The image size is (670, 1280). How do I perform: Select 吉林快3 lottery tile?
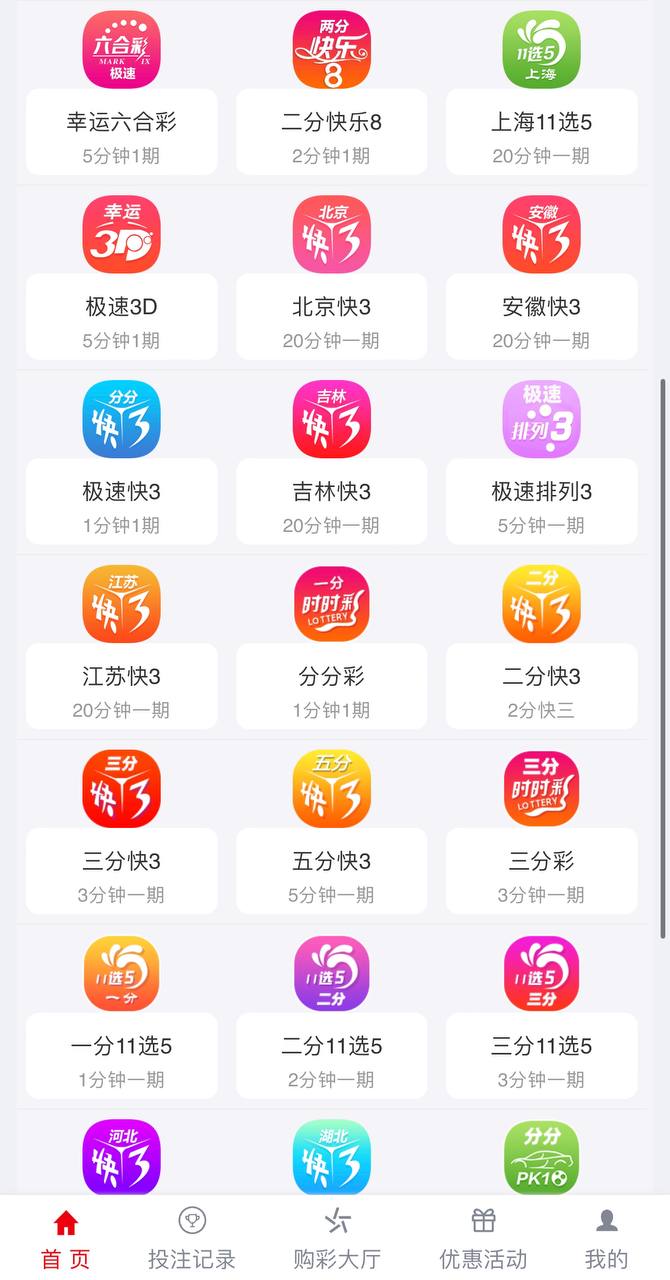pyautogui.click(x=331, y=492)
